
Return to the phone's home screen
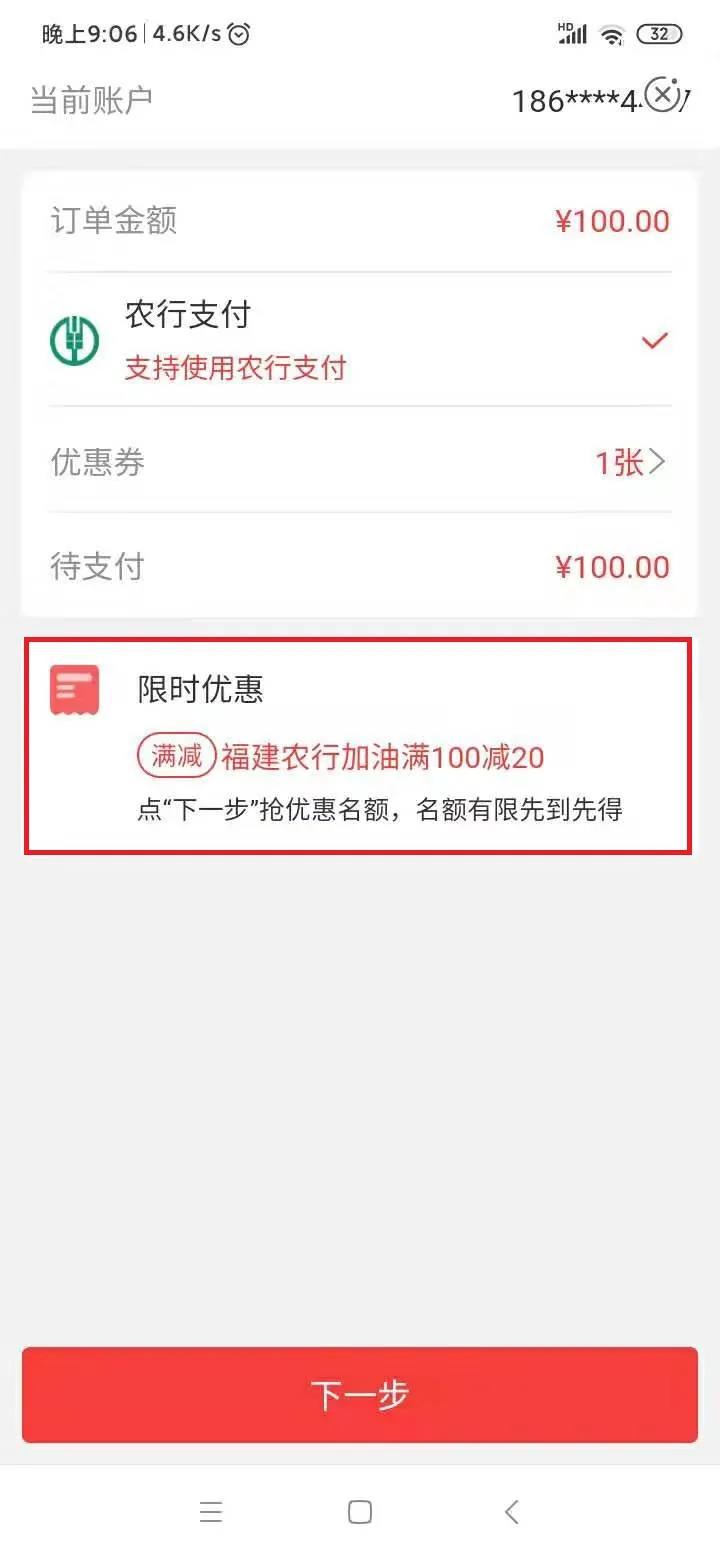pos(360,1511)
